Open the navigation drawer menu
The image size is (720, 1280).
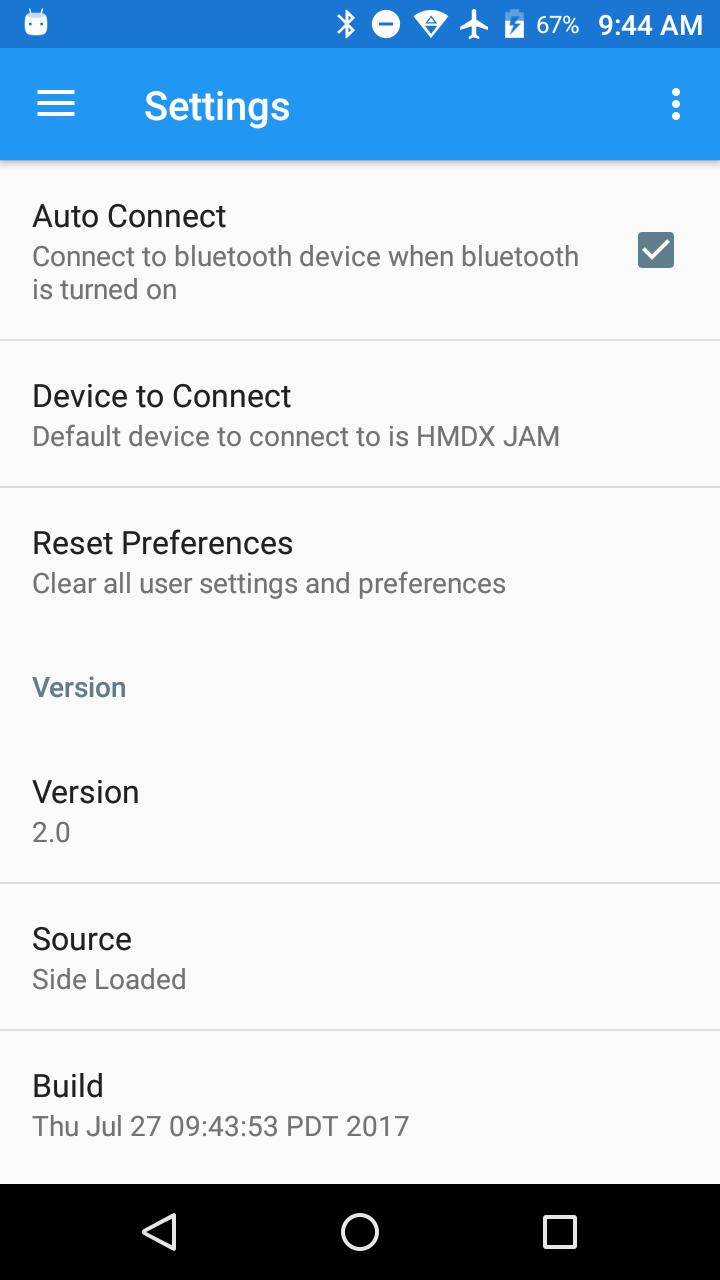pos(55,104)
